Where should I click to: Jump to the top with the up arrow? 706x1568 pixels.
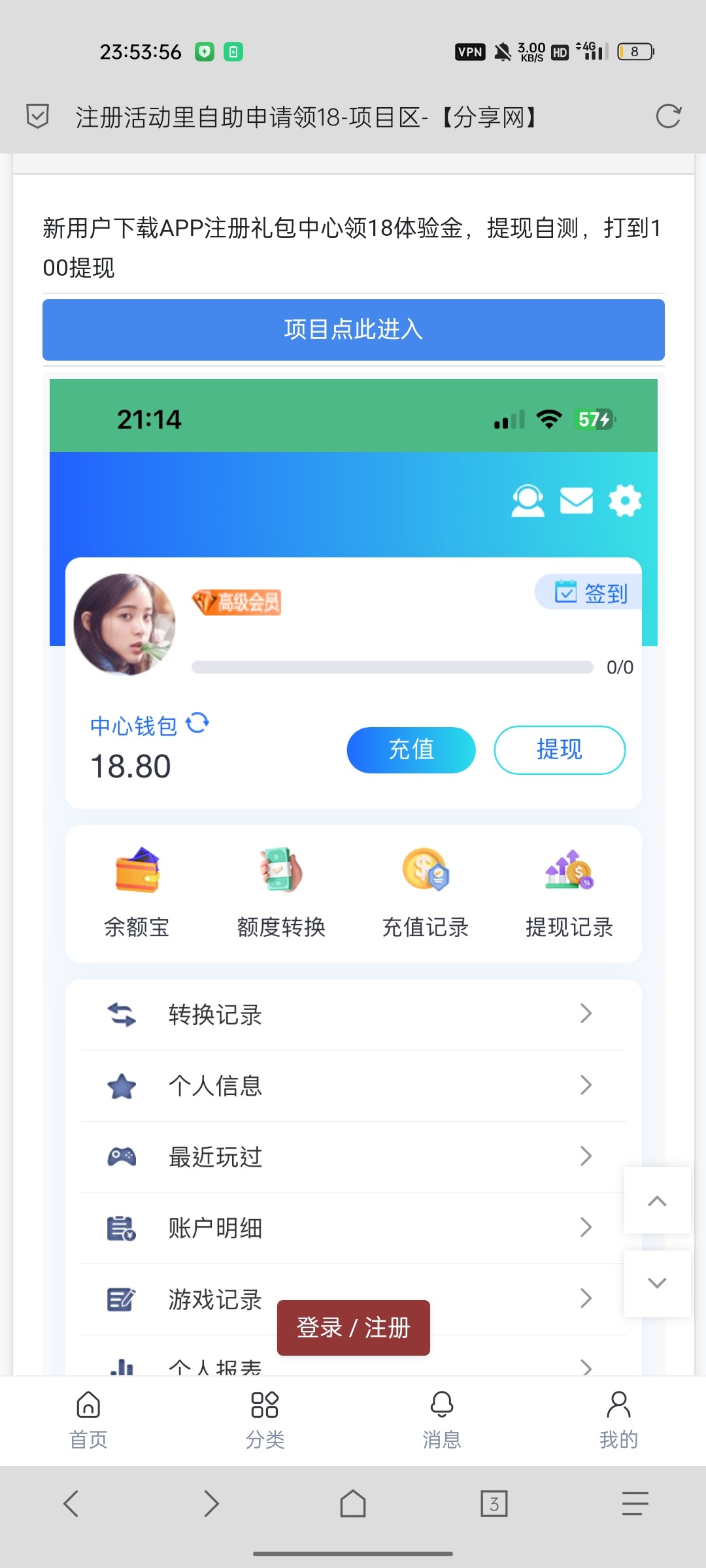(x=657, y=1201)
